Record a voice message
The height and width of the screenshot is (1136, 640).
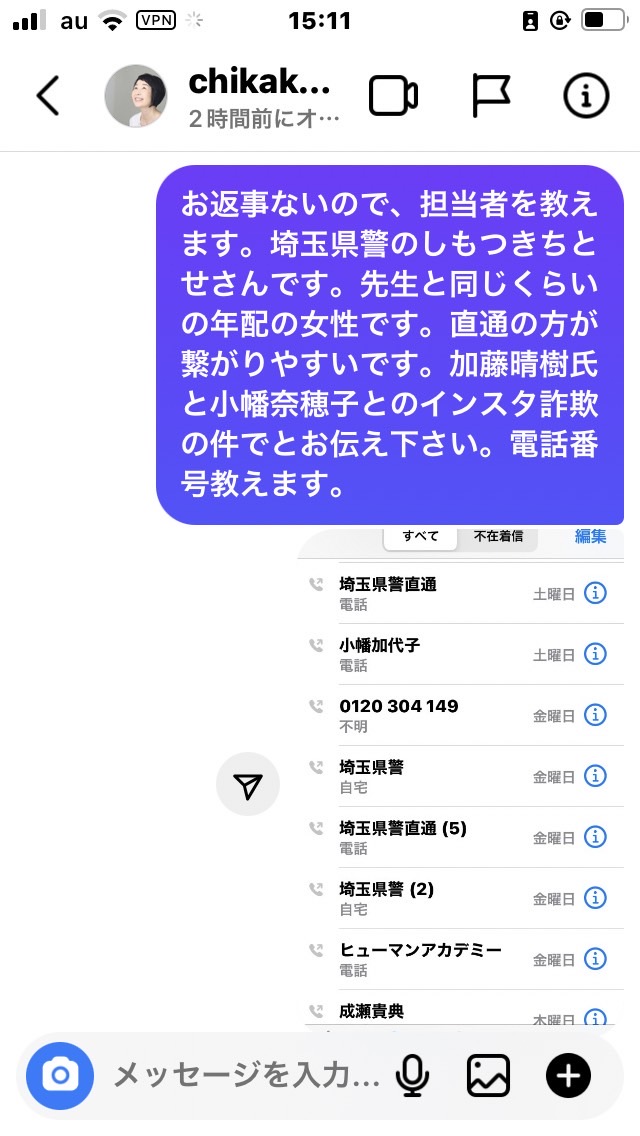(412, 1076)
